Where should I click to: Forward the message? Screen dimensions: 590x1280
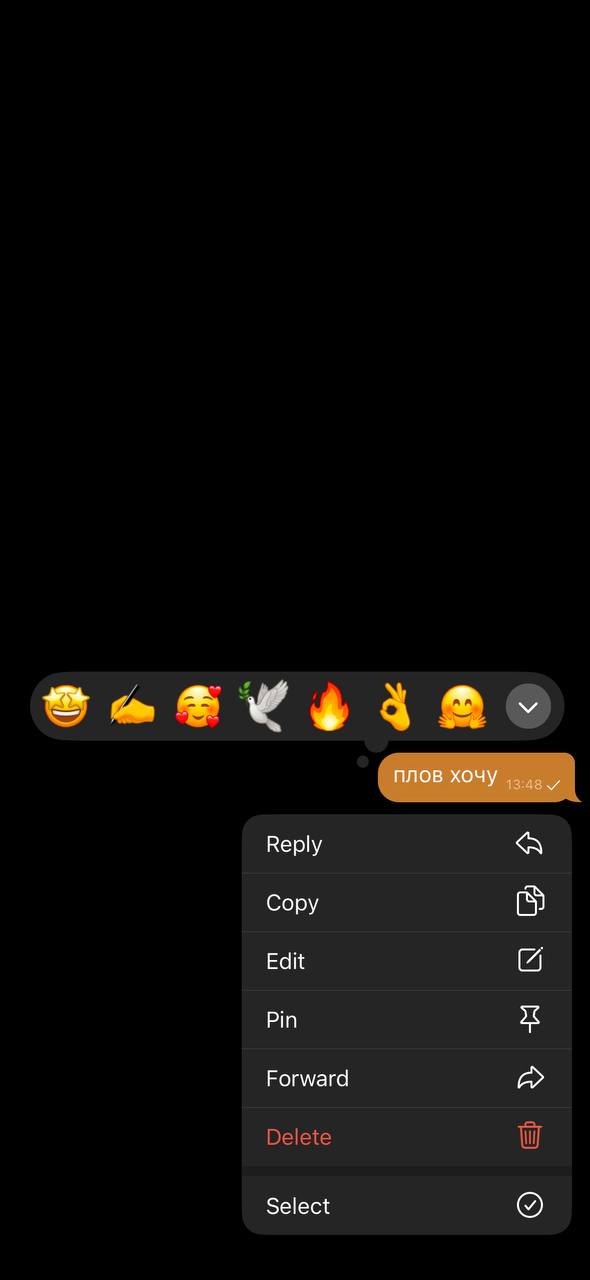coord(407,1078)
